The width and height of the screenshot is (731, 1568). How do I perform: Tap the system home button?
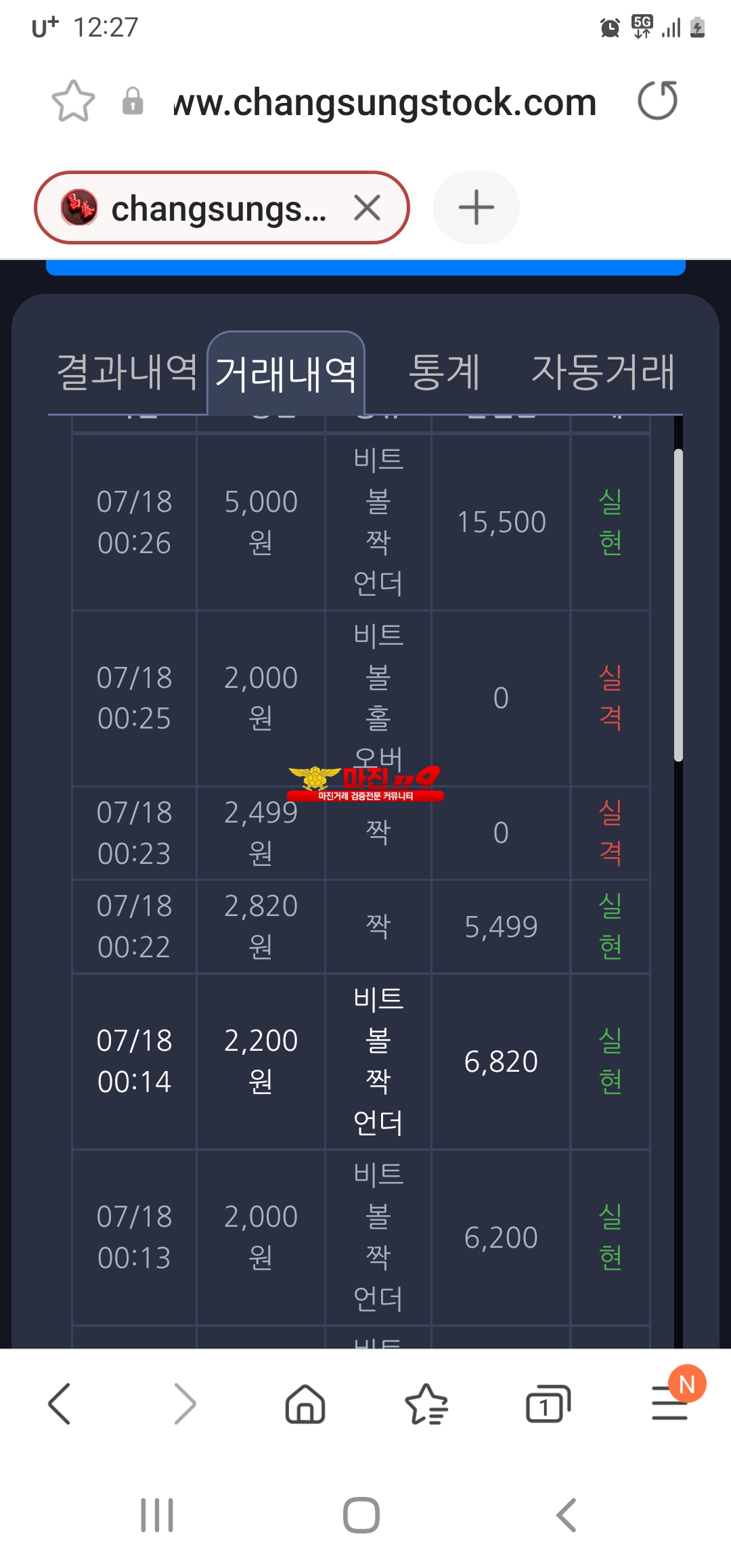[x=361, y=1515]
